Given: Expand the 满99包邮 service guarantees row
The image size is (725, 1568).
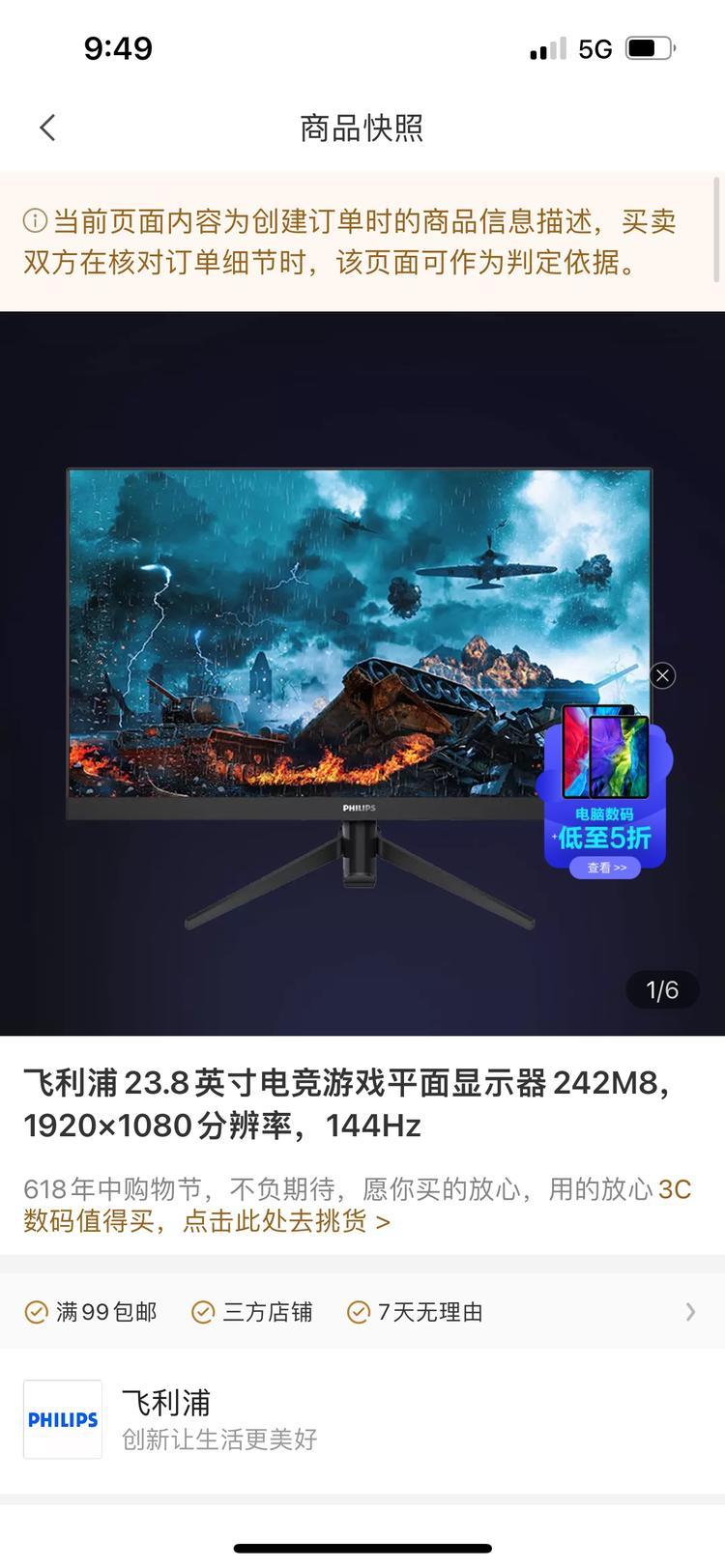Looking at the screenshot, I should 689,1311.
